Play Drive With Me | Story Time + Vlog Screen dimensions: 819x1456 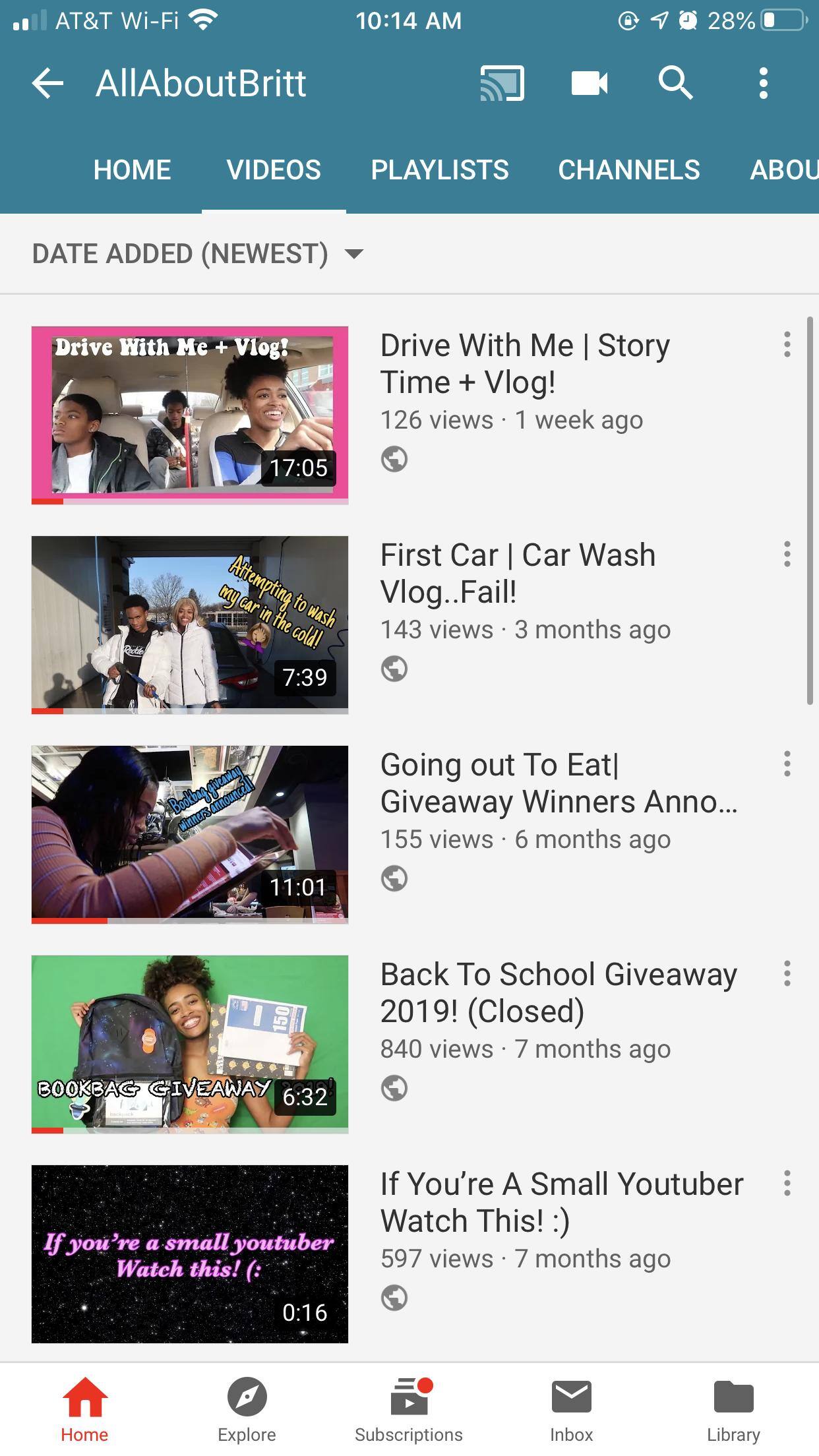[190, 415]
